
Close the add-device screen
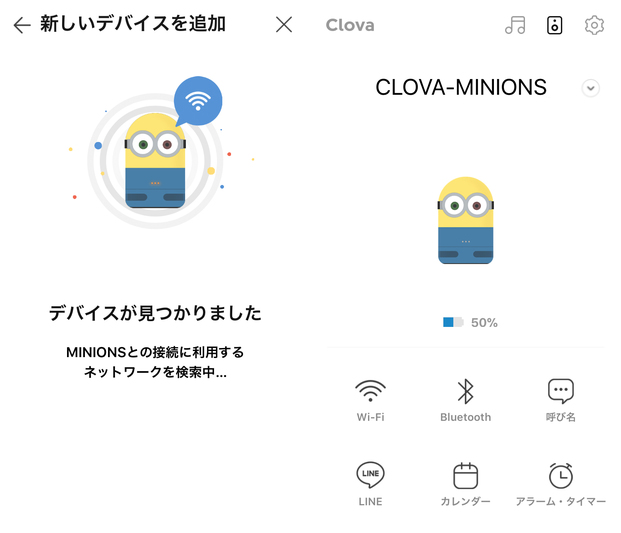[284, 25]
